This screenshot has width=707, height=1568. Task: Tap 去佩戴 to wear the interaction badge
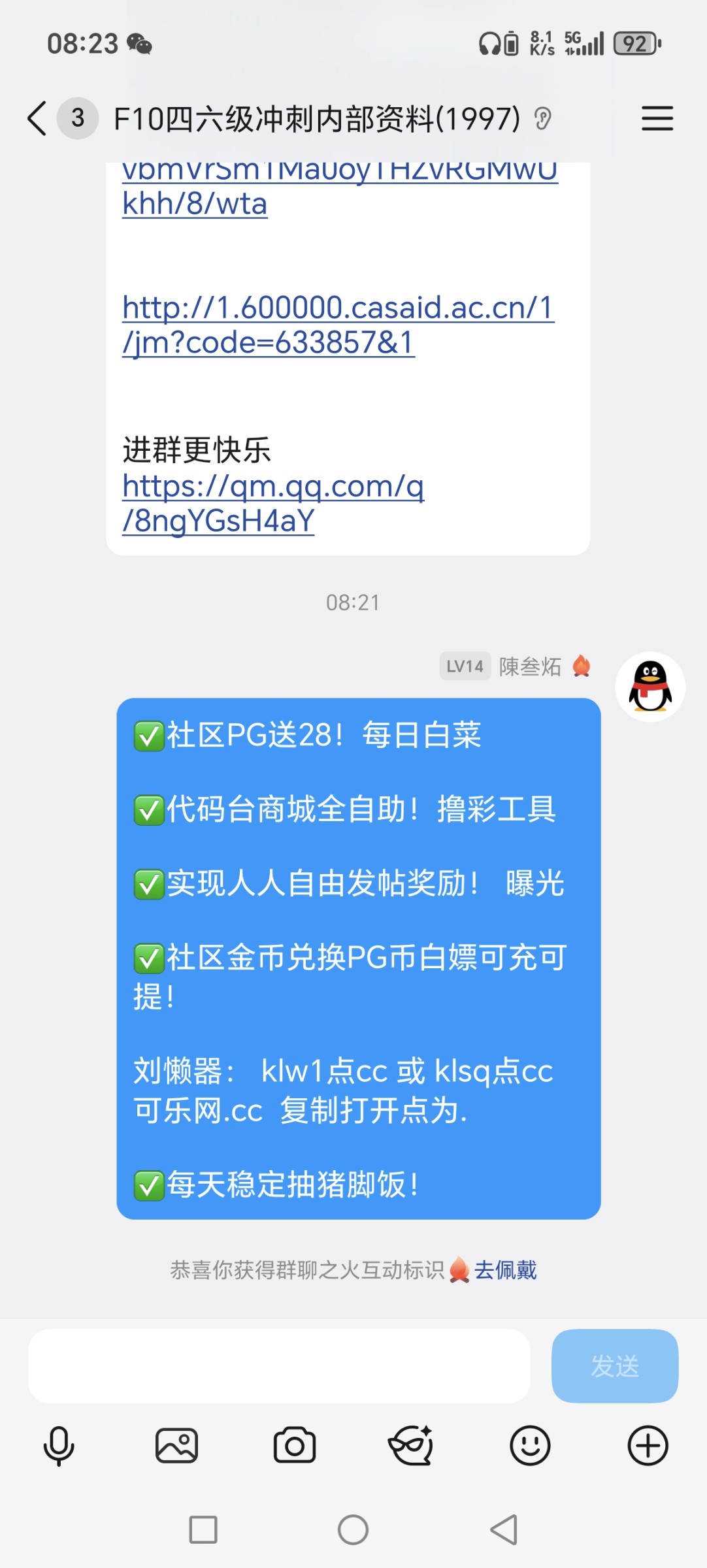click(x=508, y=1269)
